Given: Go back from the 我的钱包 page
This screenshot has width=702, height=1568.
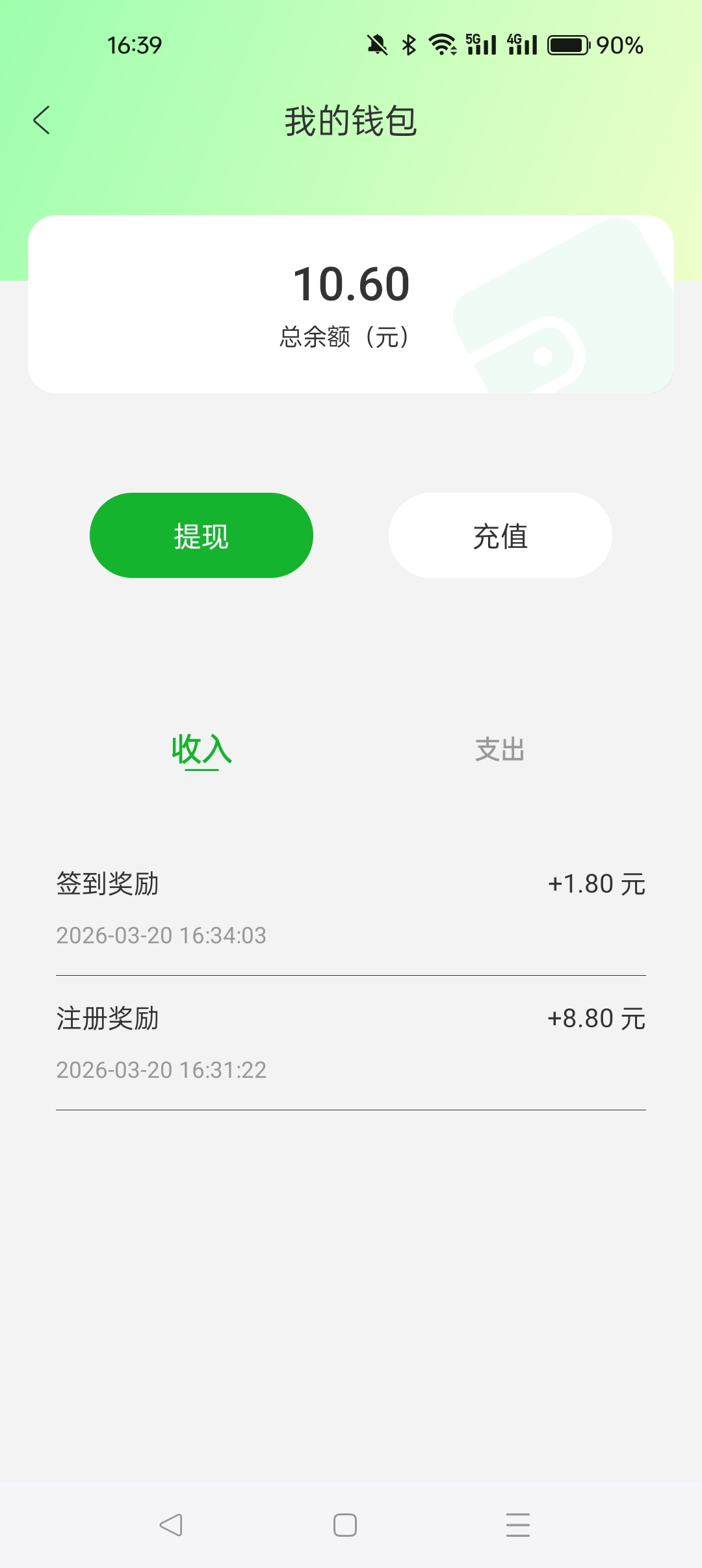Looking at the screenshot, I should click(x=42, y=120).
